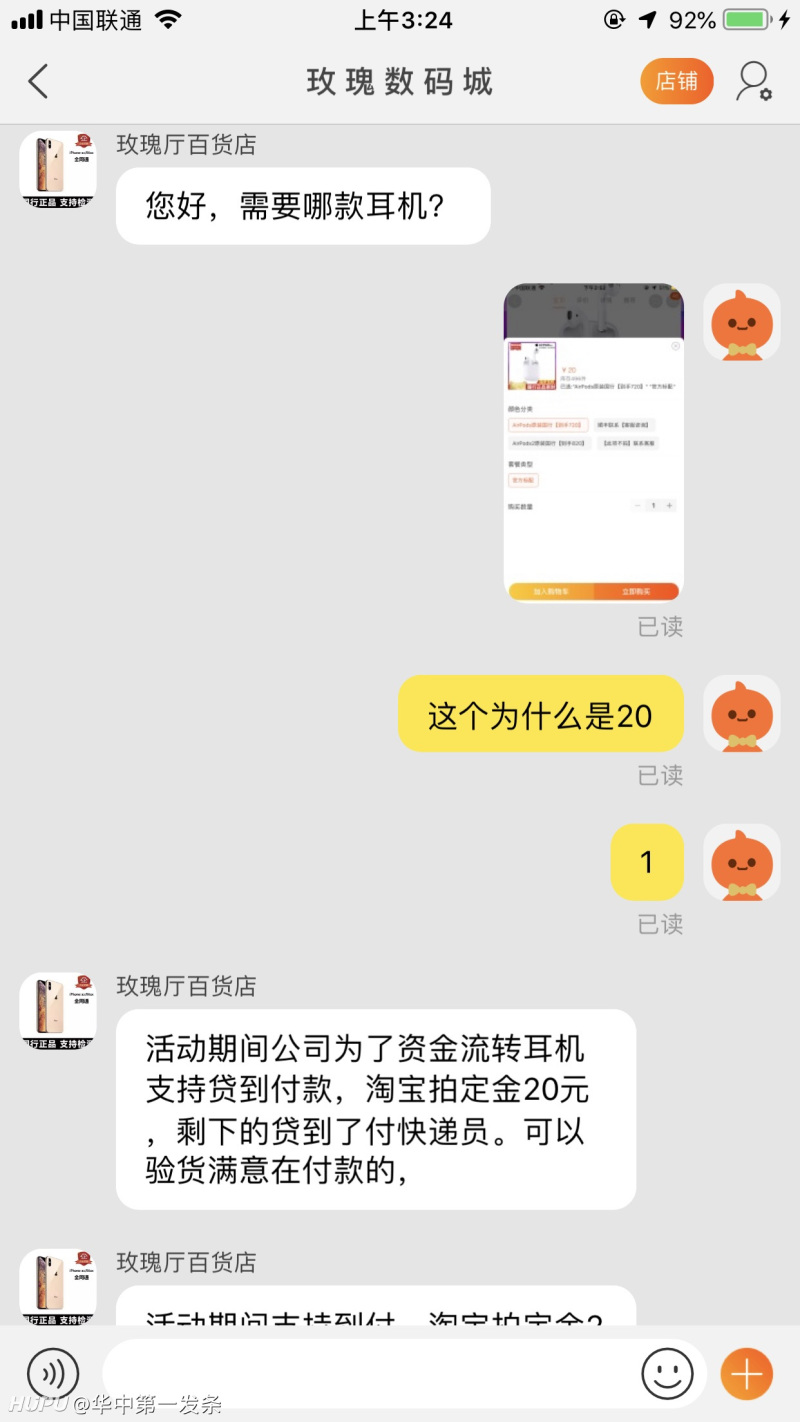Open the plus attachments menu
Viewport: 800px width, 1422px height.
(746, 1373)
